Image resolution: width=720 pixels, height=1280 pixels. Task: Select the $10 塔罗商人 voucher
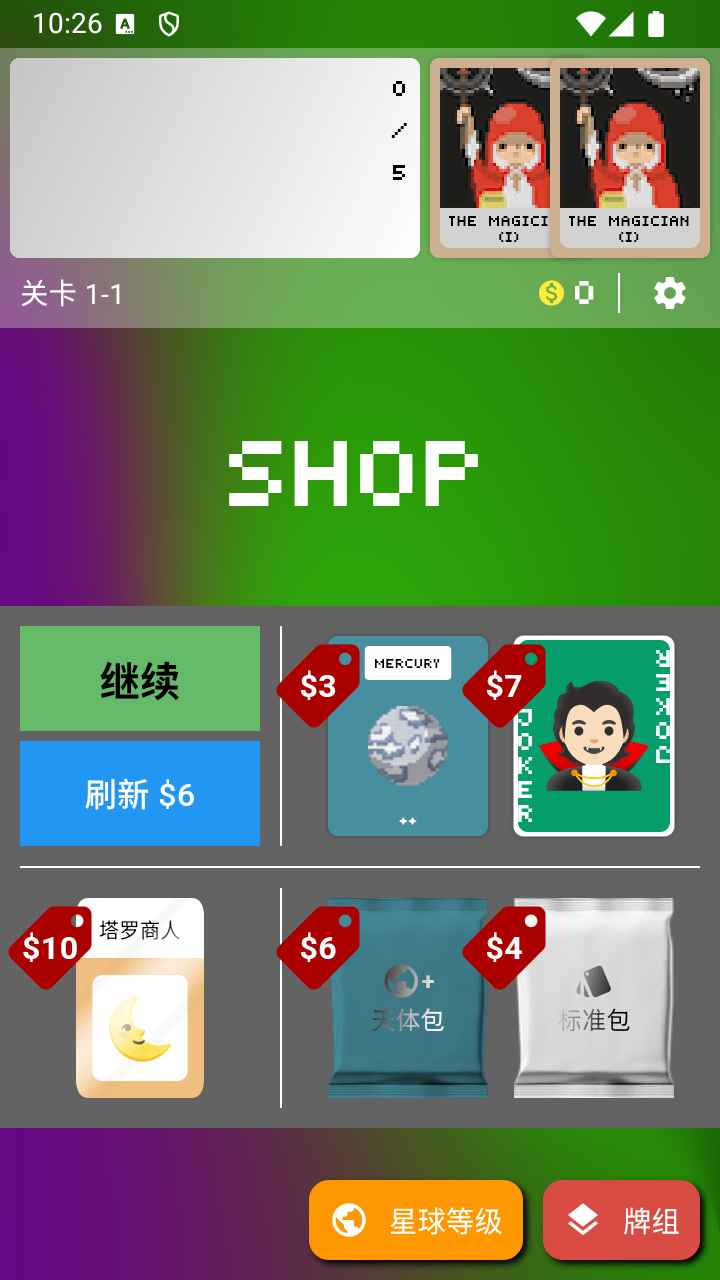[x=140, y=998]
